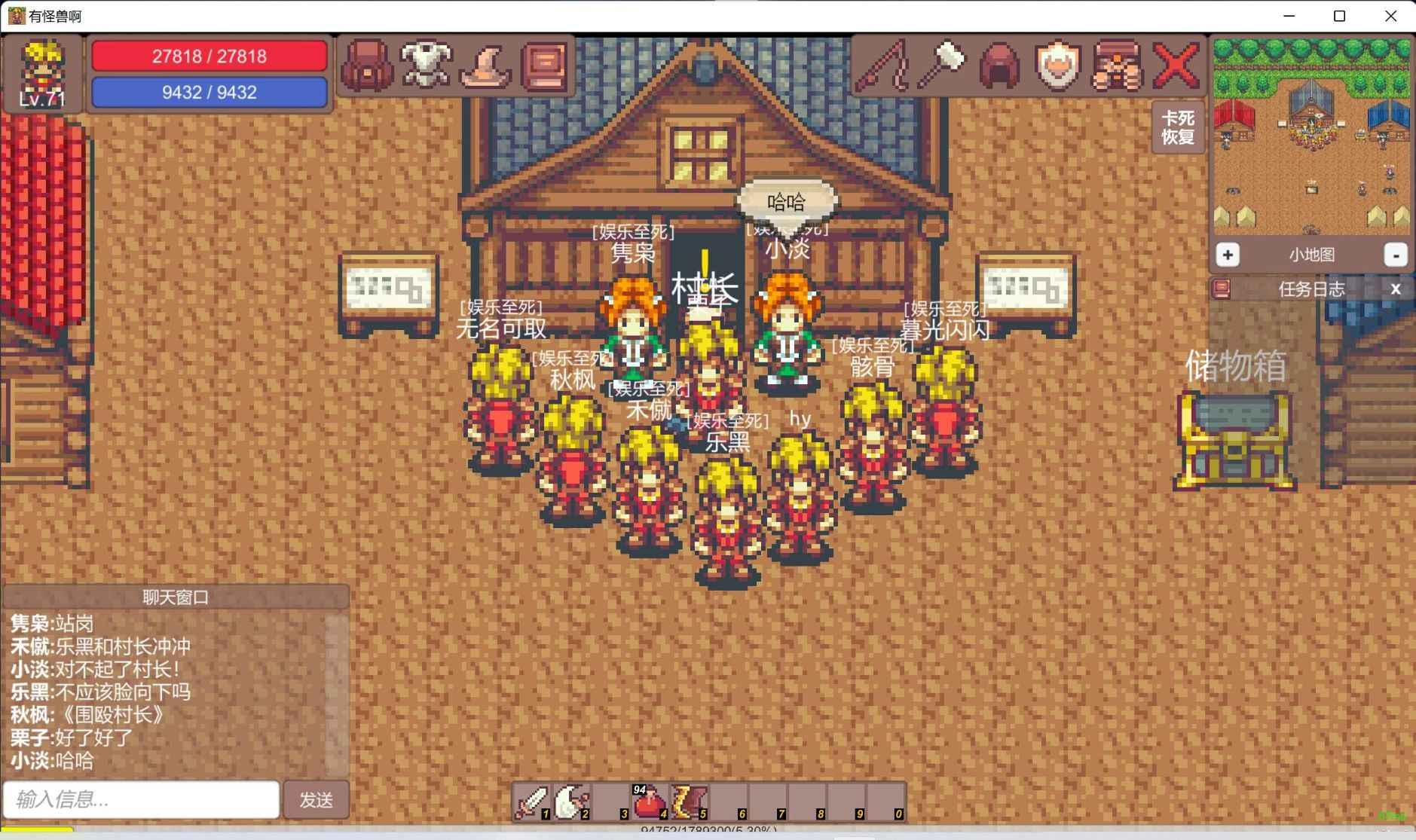
Task: Open the shield icon menu
Action: tap(1058, 66)
